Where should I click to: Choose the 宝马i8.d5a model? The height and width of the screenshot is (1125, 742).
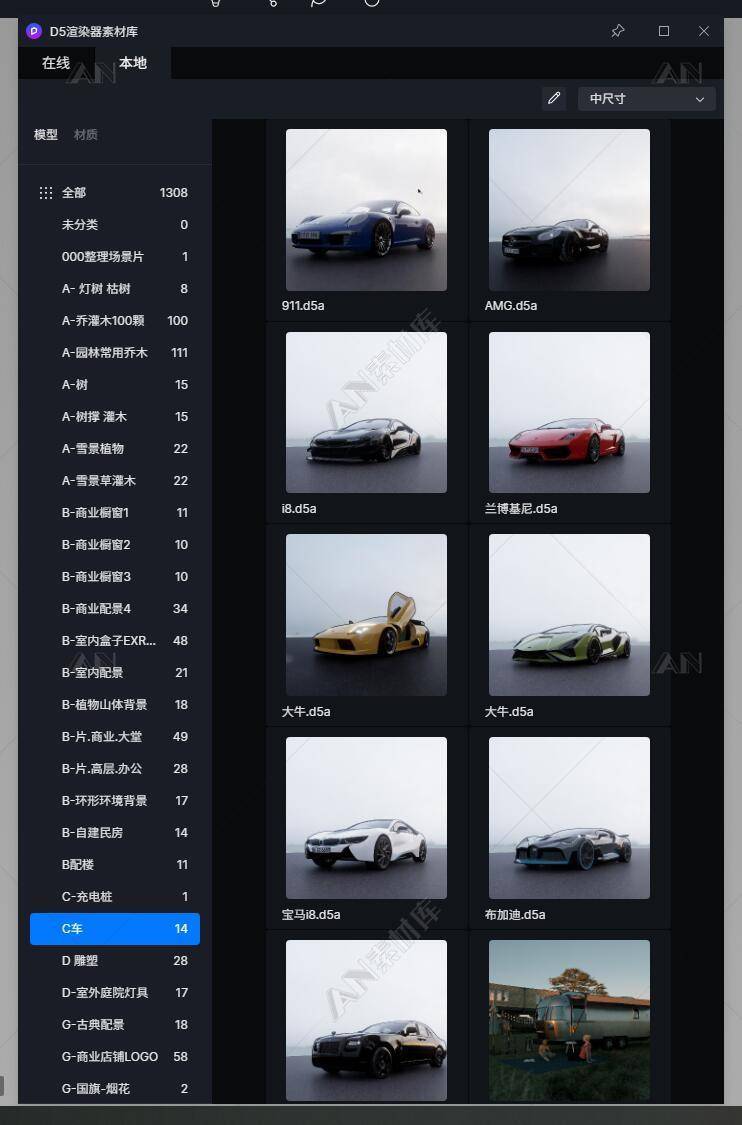click(366, 818)
